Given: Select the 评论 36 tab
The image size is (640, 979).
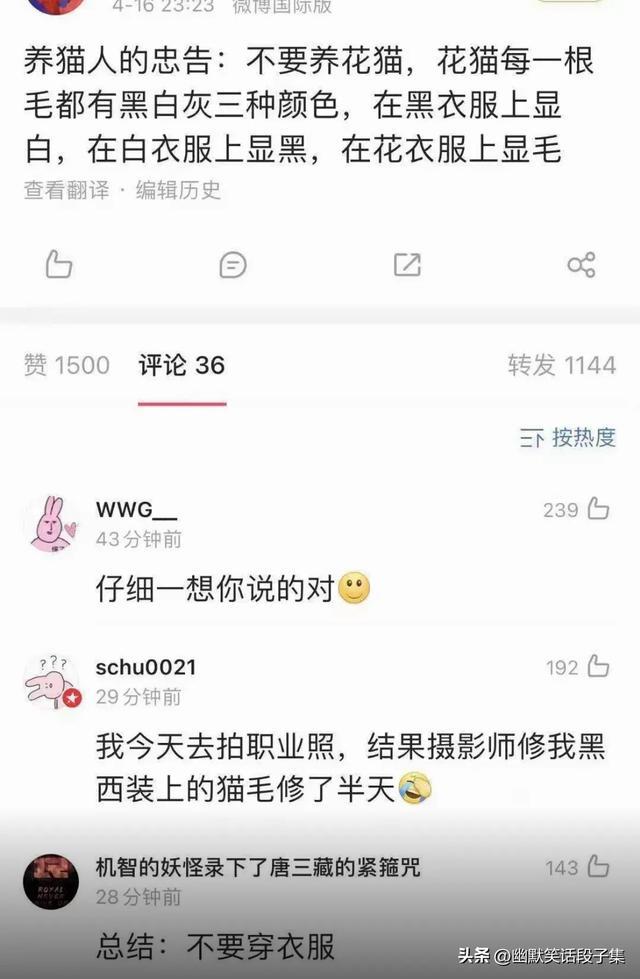Looking at the screenshot, I should tap(181, 365).
